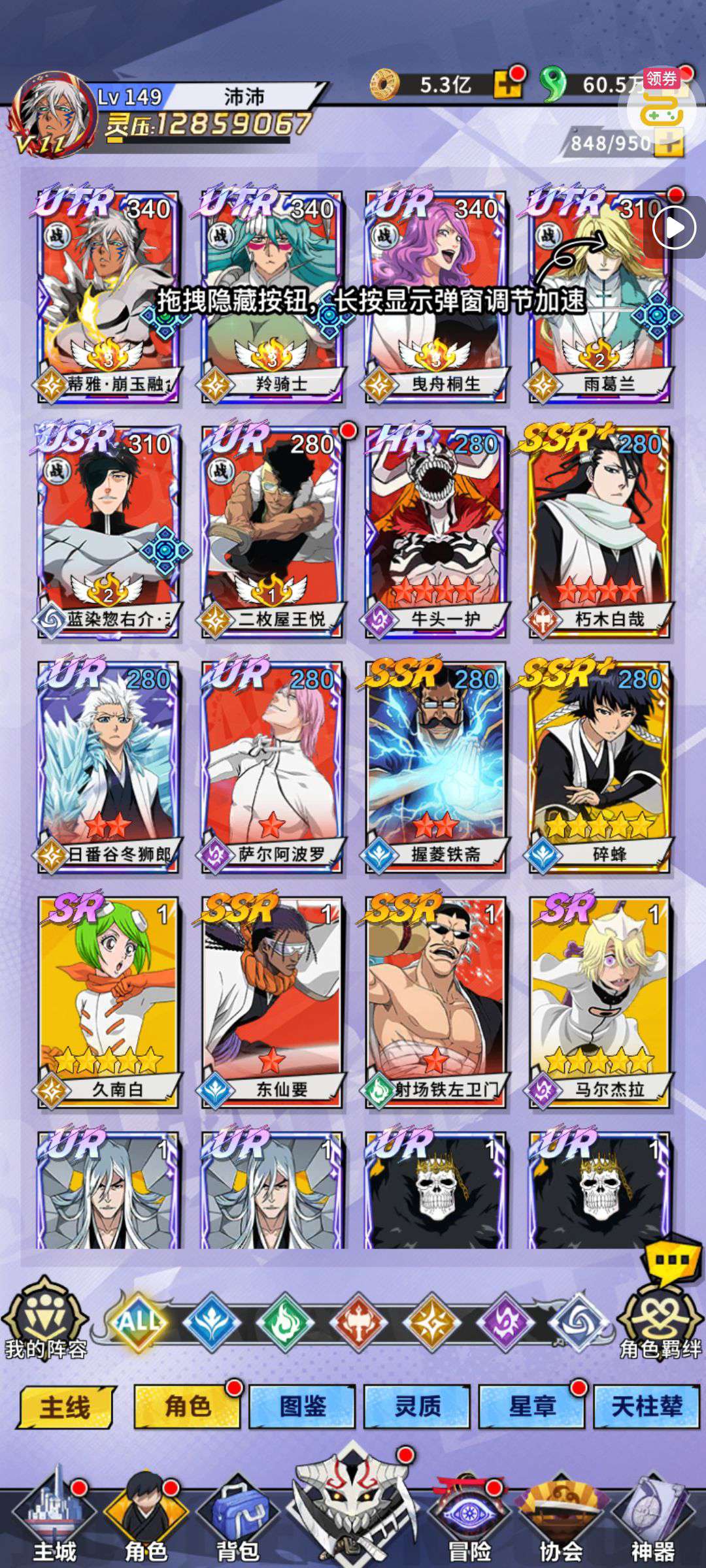706x1568 pixels.
Task: Select the 久南白 character card
Action: coord(108,1002)
